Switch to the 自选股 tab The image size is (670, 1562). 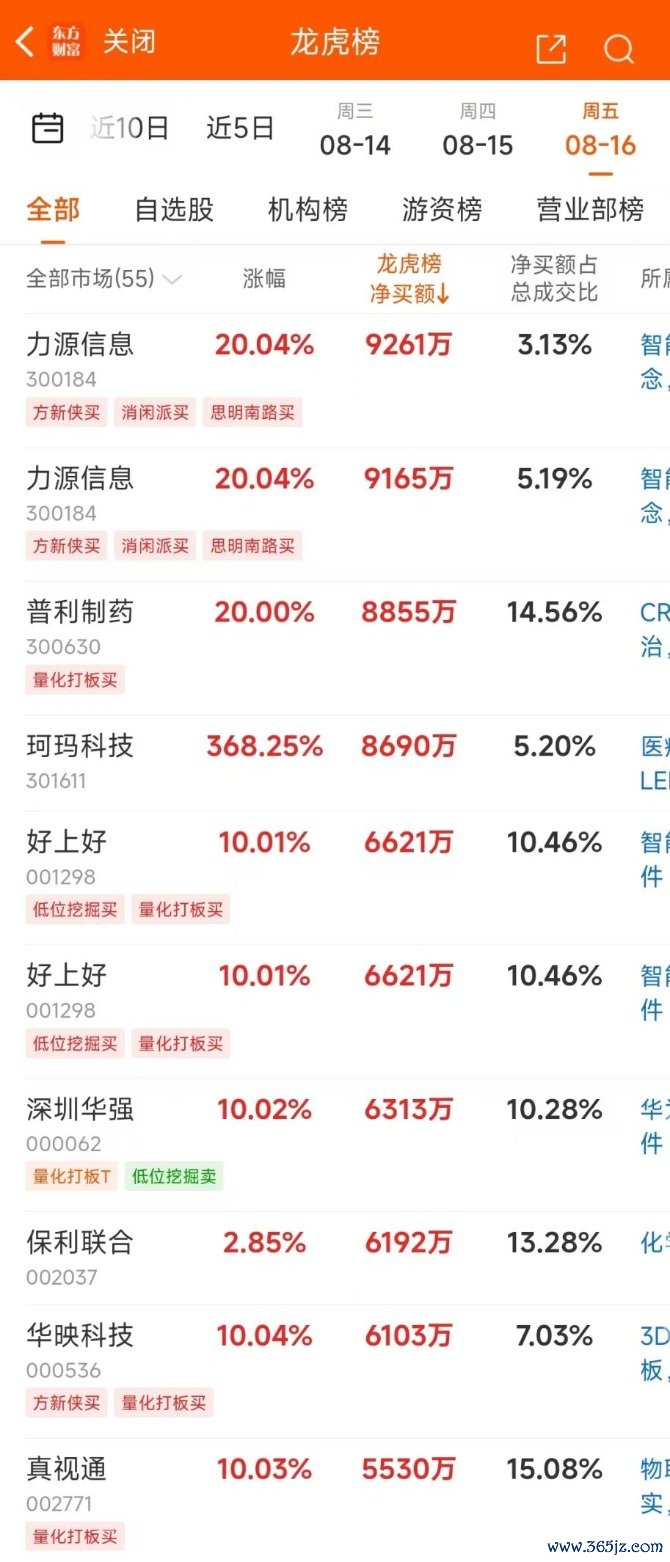[x=174, y=210]
